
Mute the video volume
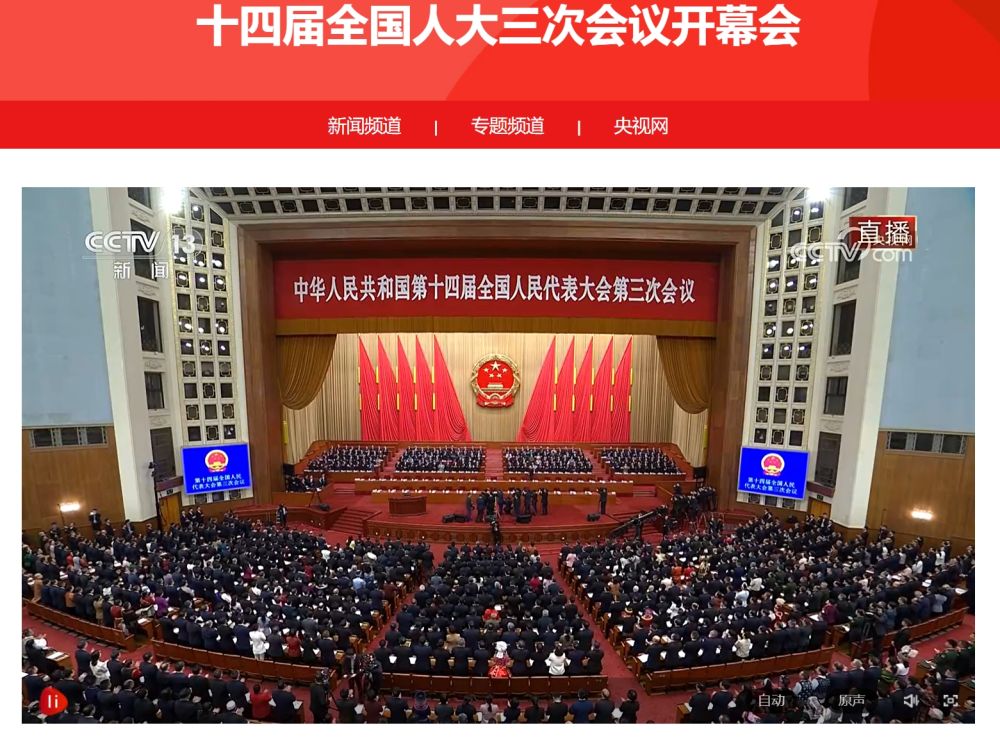(x=911, y=700)
